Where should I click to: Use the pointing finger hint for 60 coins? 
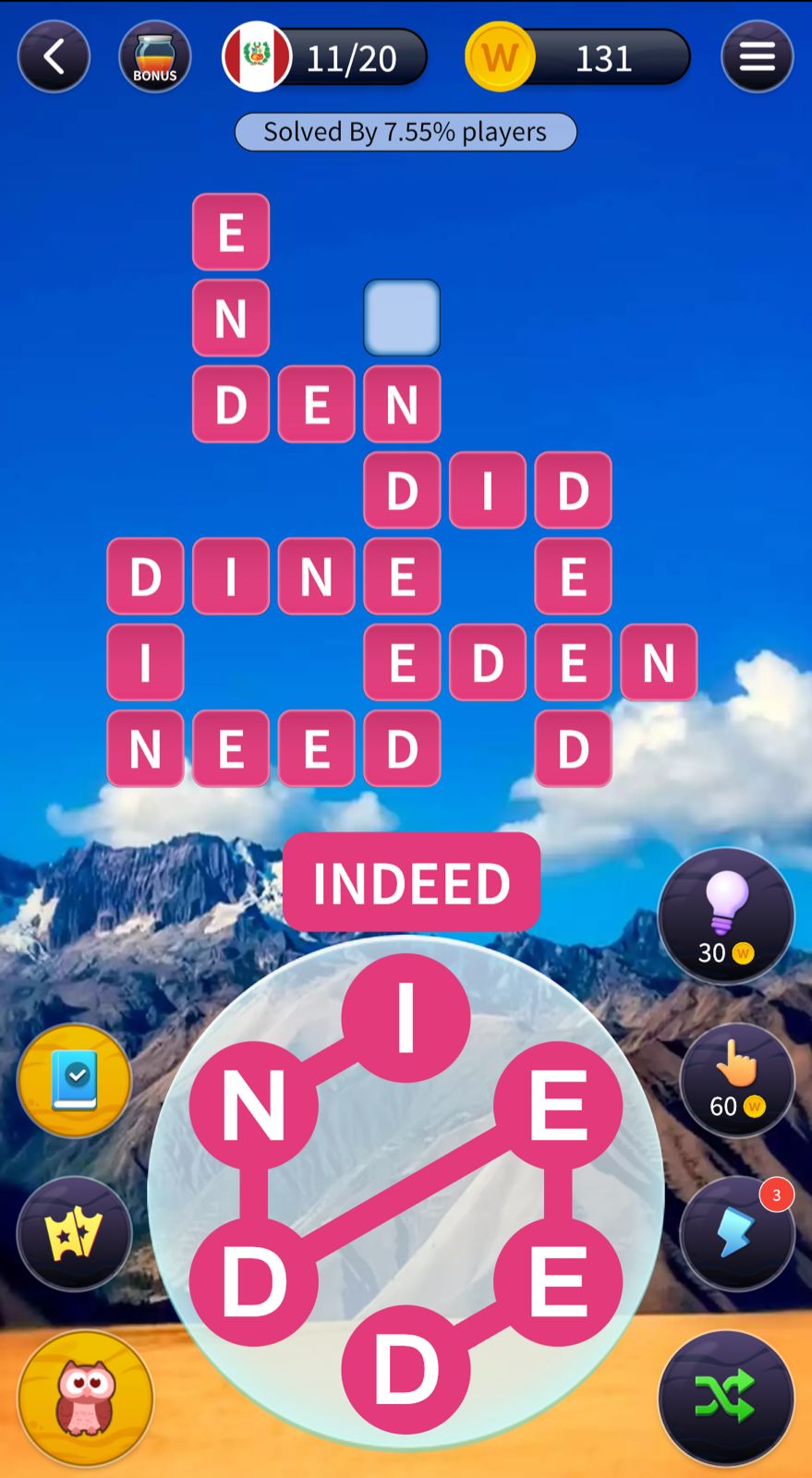click(x=736, y=1080)
